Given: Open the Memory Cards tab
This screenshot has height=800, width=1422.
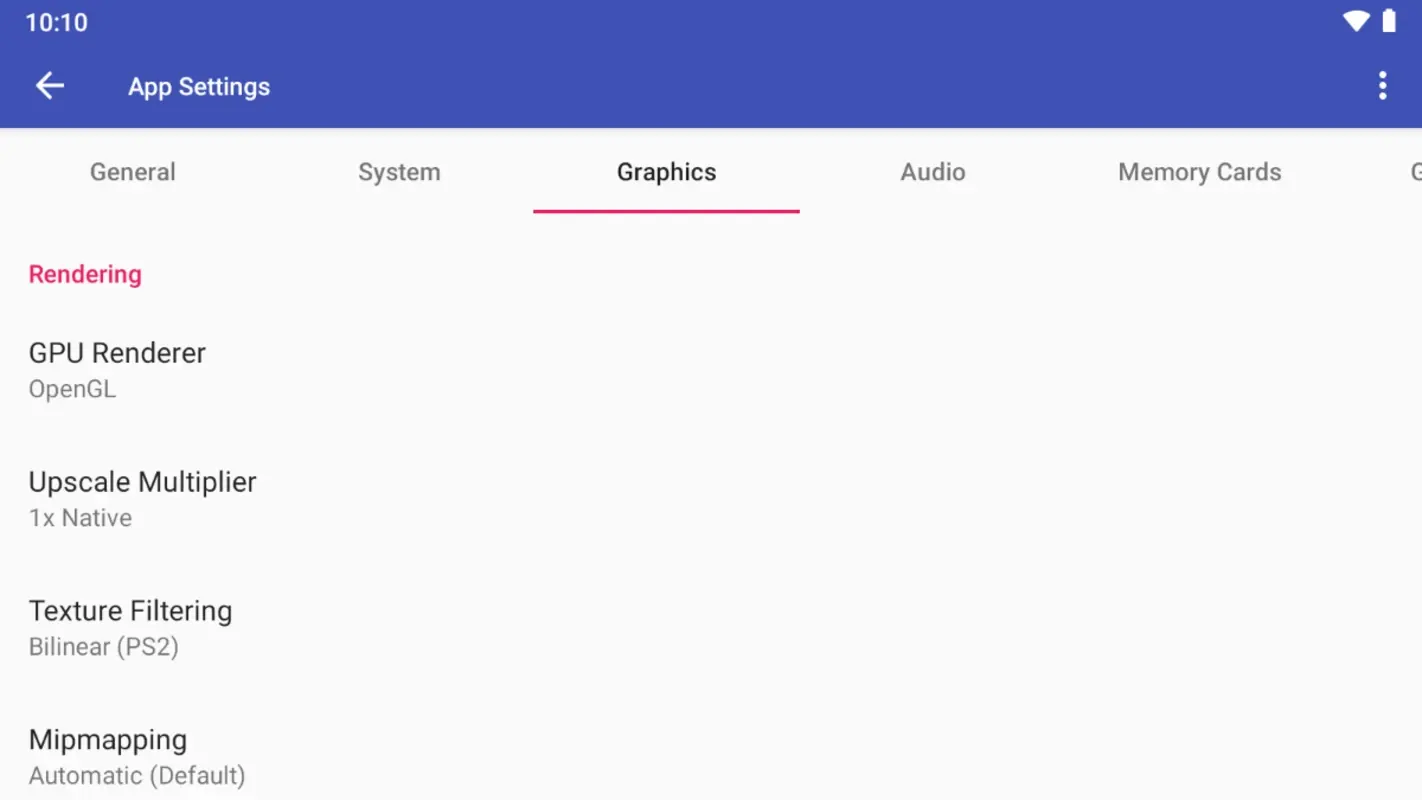Looking at the screenshot, I should pyautogui.click(x=1199, y=172).
